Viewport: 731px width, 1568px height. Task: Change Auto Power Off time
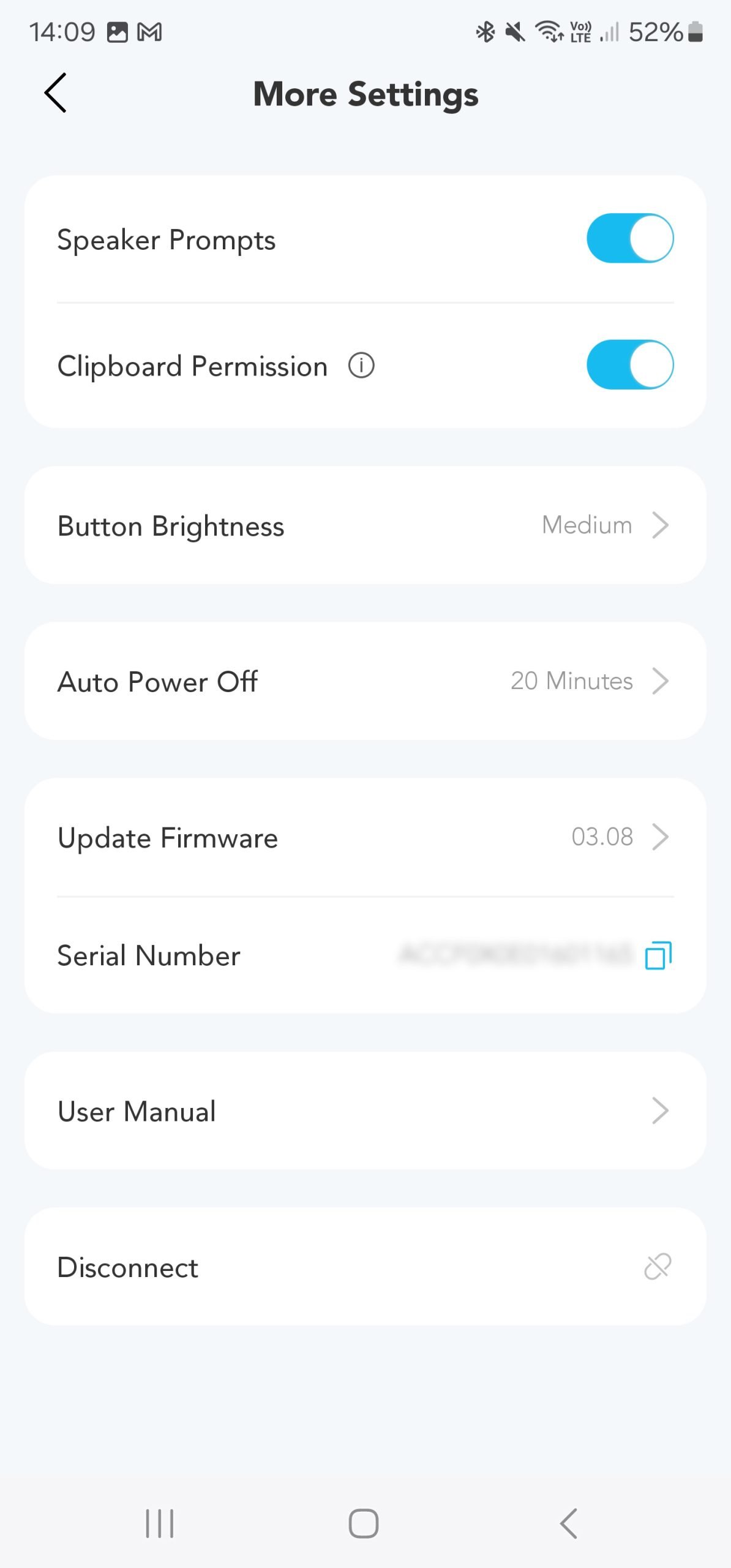365,681
